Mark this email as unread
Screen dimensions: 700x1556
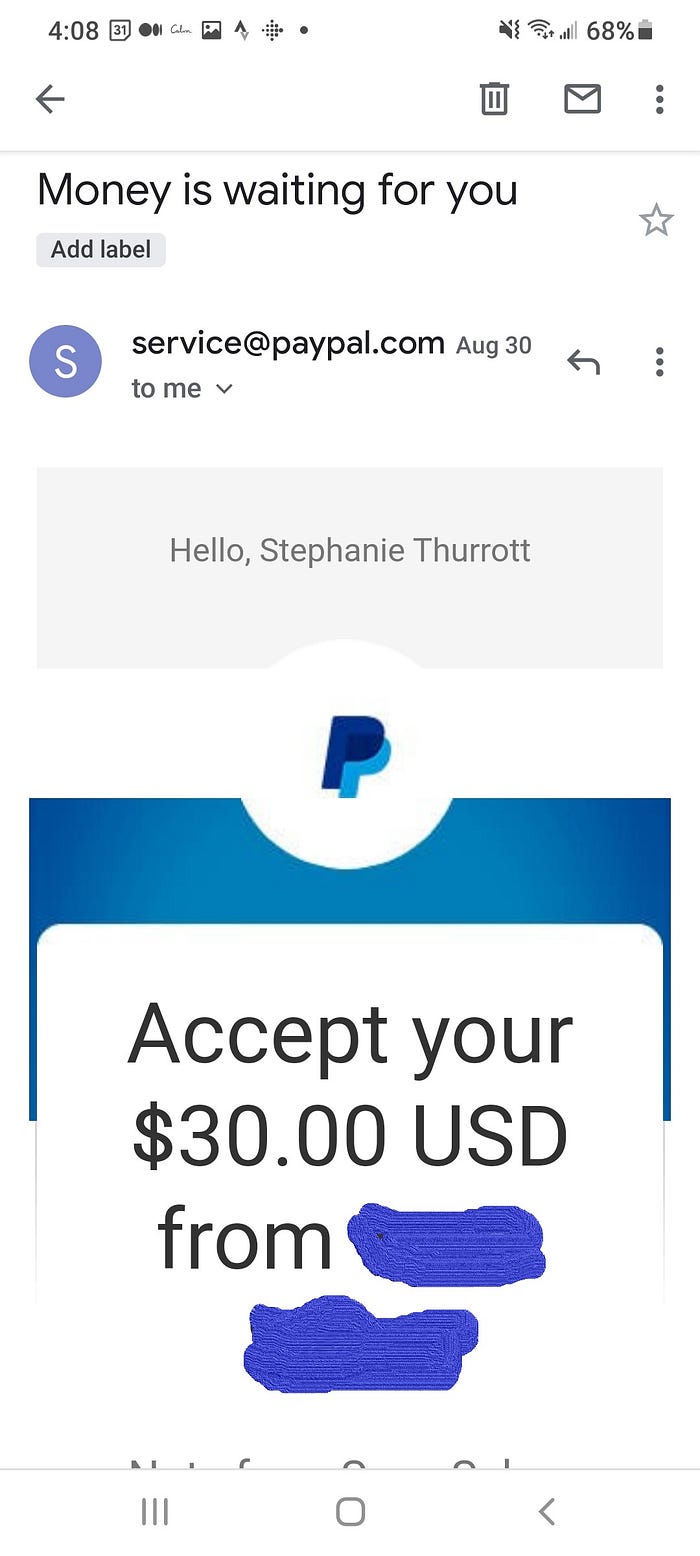(x=582, y=98)
